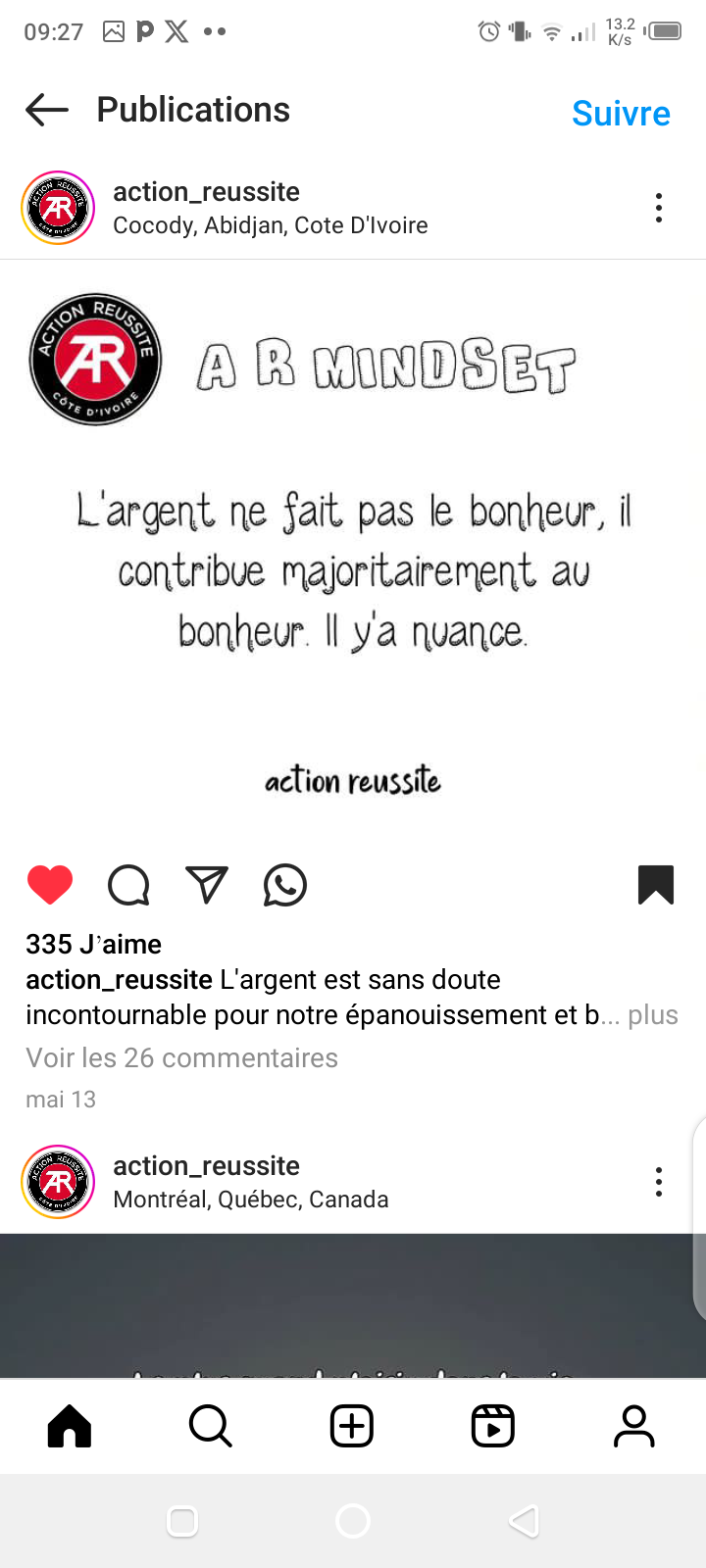Tap the Suivre button
Image resolution: width=706 pixels, height=1568 pixels.
[621, 114]
